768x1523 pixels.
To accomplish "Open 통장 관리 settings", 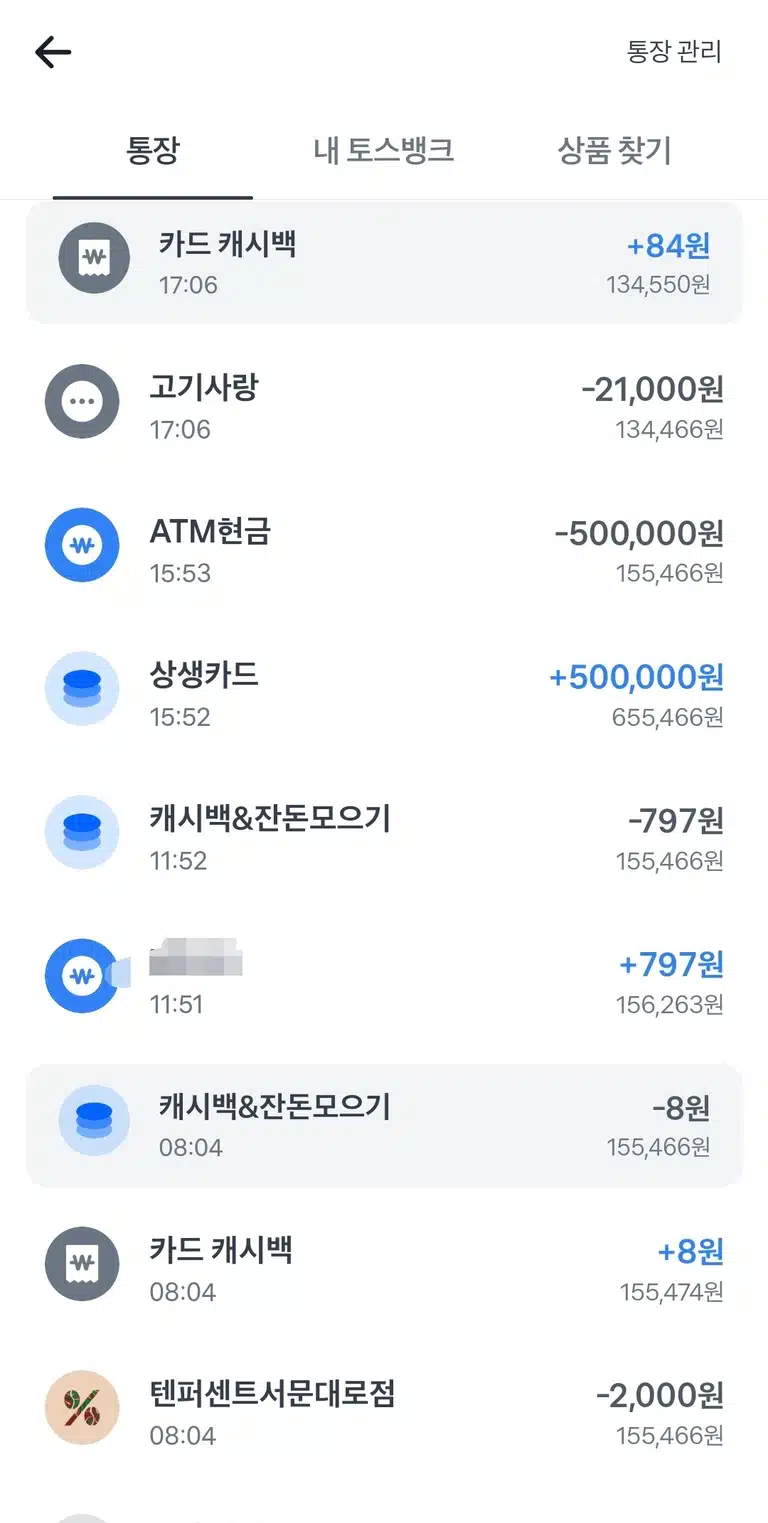I will click(674, 52).
